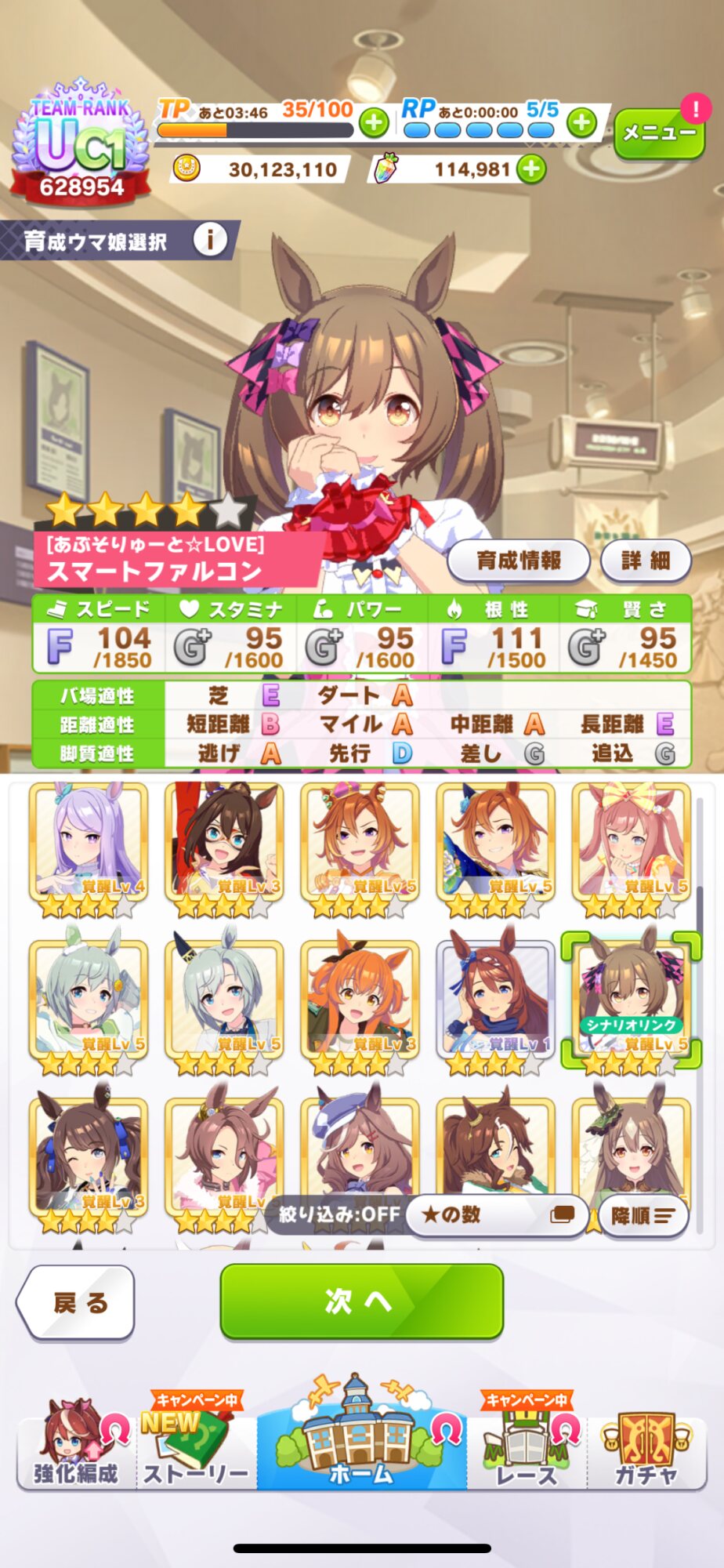This screenshot has height=1568, width=724.
Task: Tap the green plus to restore RP
Action: point(581,122)
